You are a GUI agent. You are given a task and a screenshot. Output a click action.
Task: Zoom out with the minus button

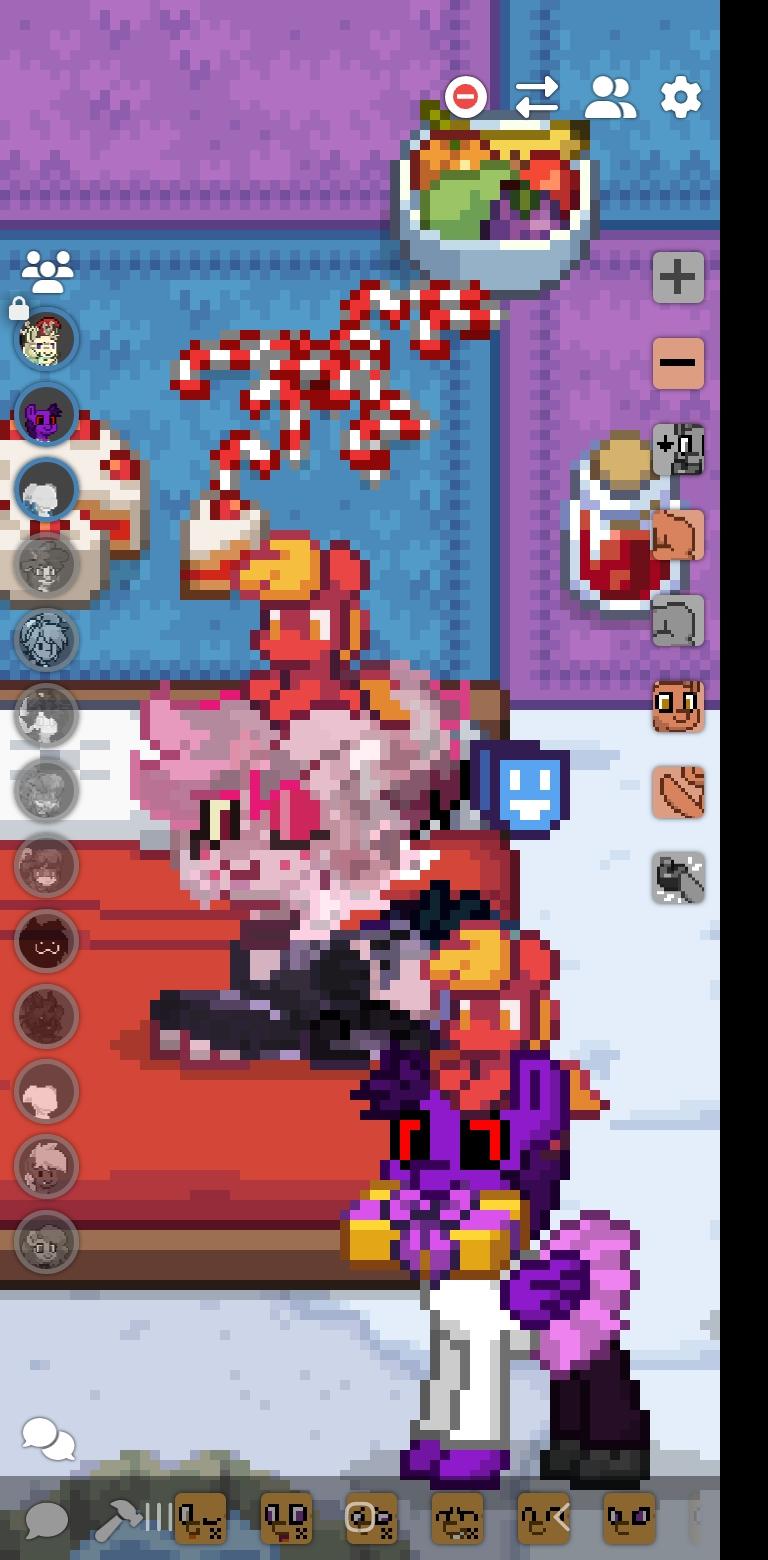click(x=678, y=363)
